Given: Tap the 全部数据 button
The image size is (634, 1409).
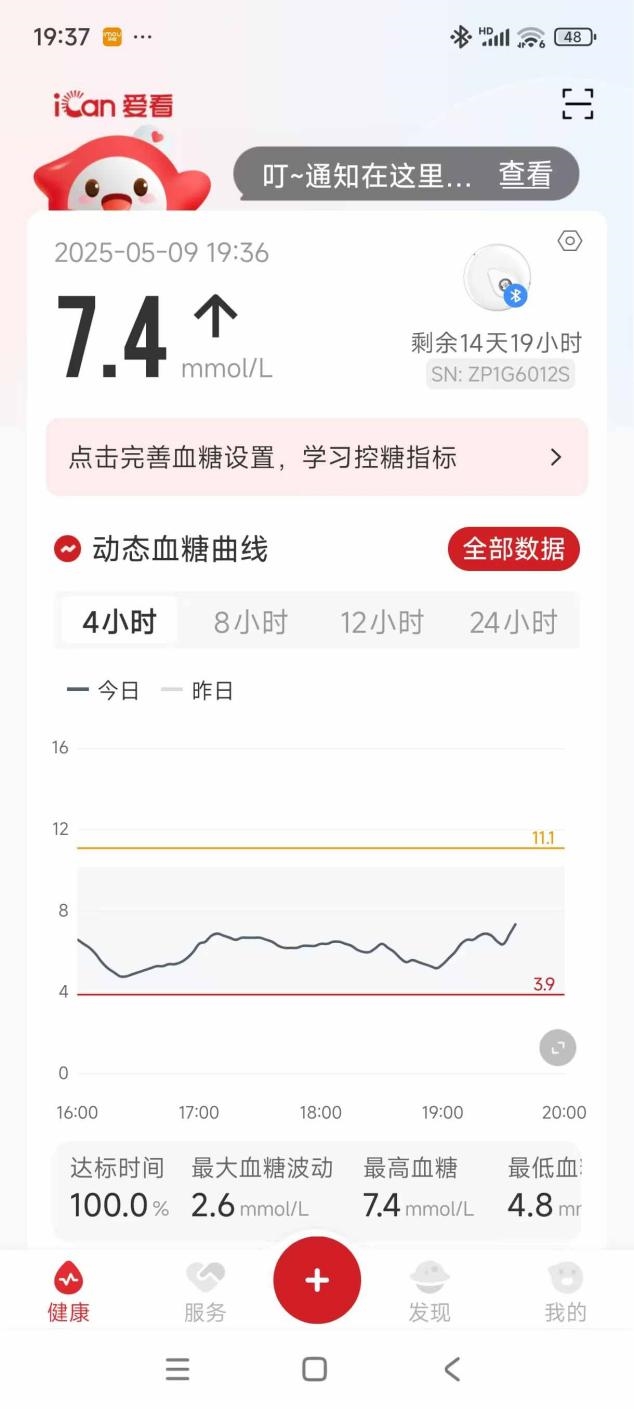Looking at the screenshot, I should point(514,549).
